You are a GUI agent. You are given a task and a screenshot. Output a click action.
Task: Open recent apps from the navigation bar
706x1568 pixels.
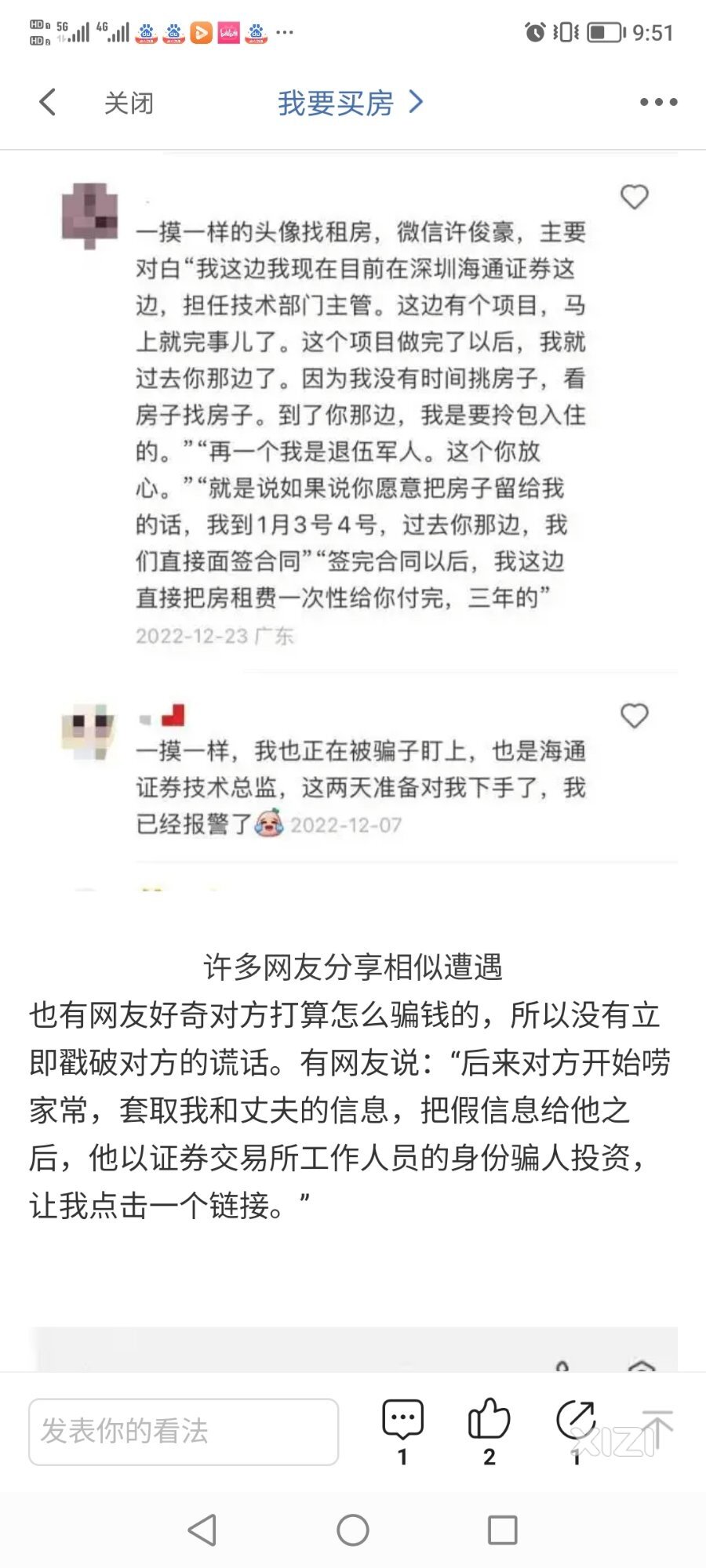pyautogui.click(x=502, y=1530)
